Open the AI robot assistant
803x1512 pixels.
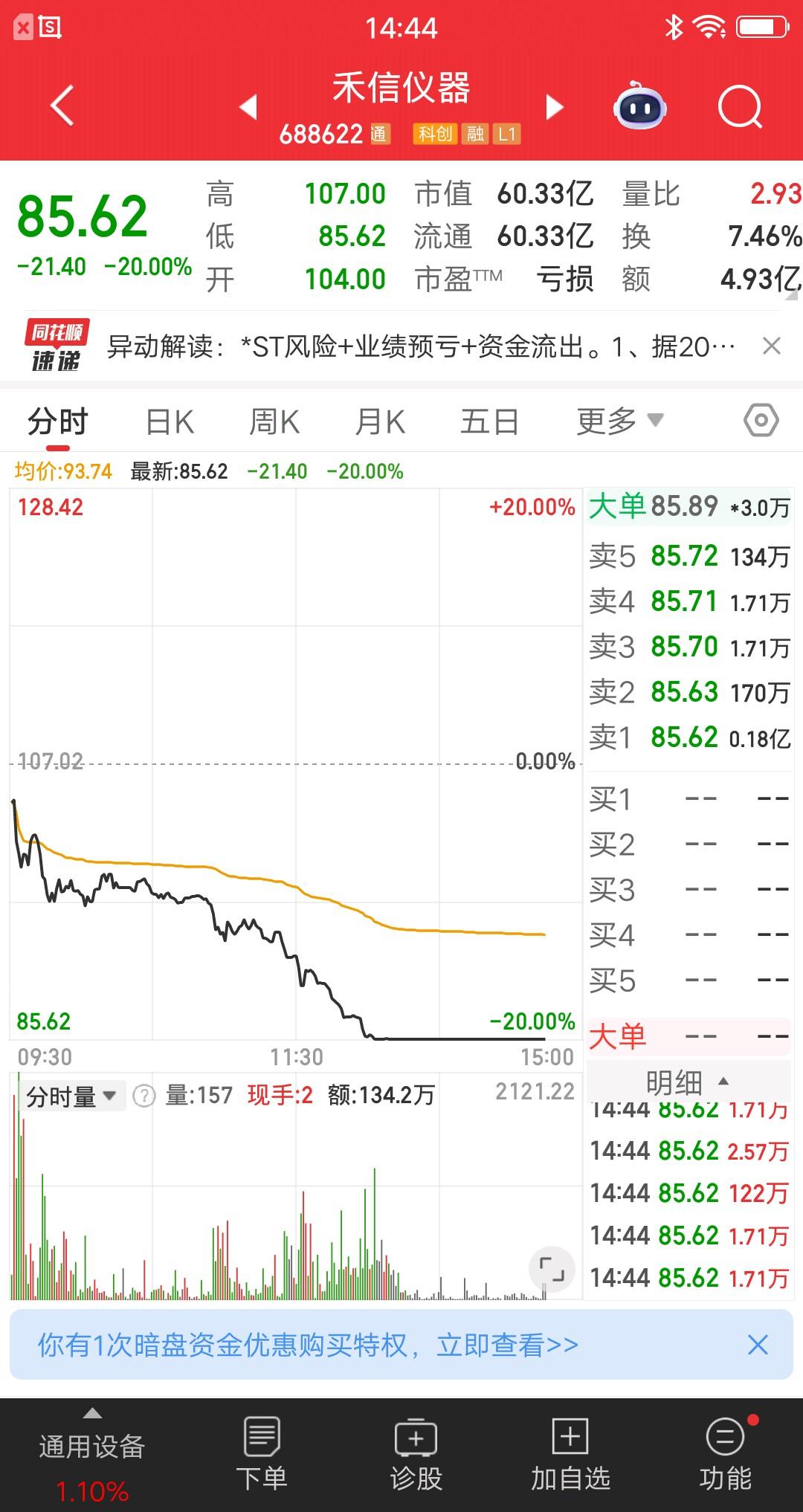pos(641,107)
